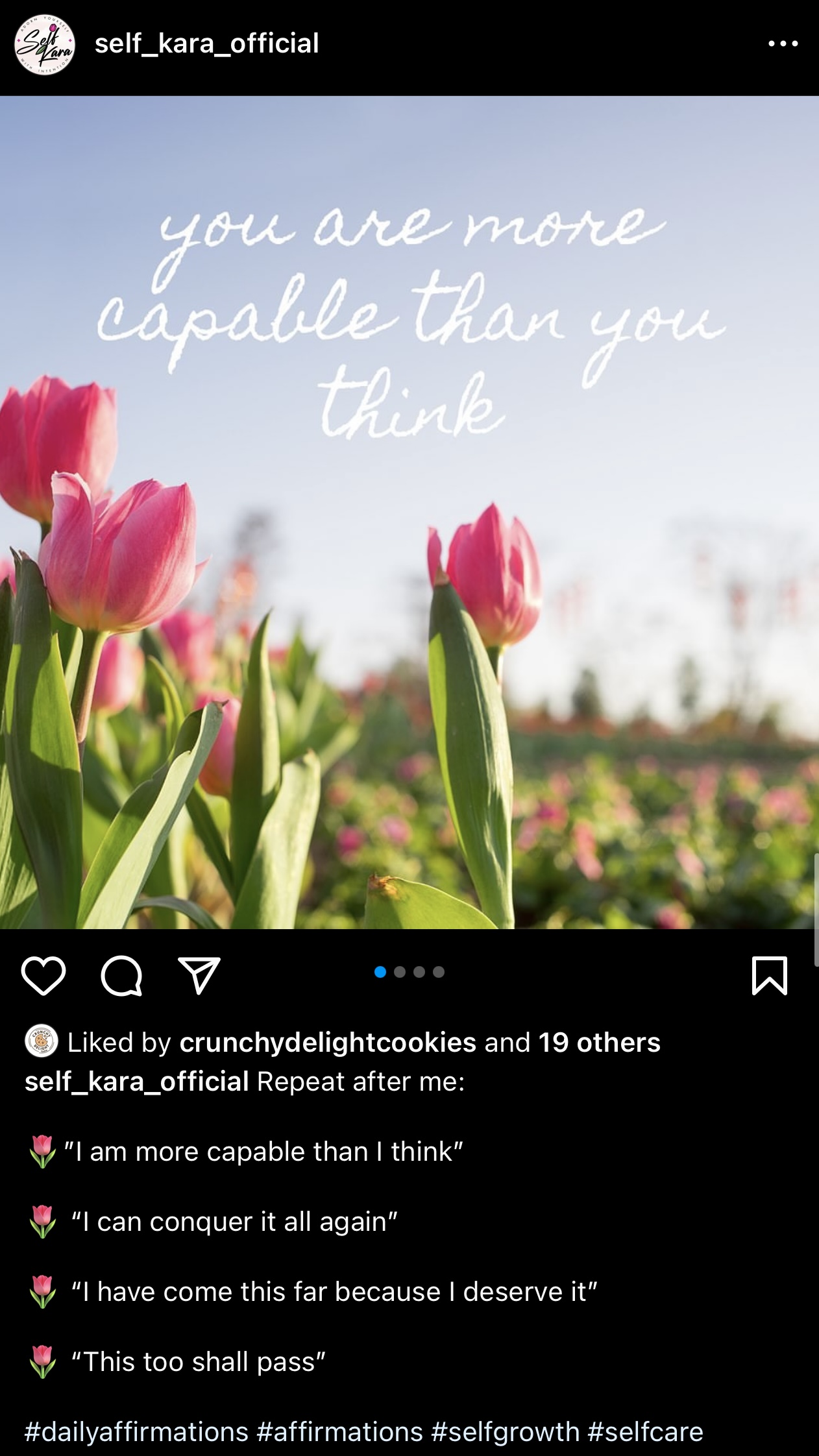Open the #selfcare hashtag
Image resolution: width=819 pixels, height=1456 pixels.
646,1432
